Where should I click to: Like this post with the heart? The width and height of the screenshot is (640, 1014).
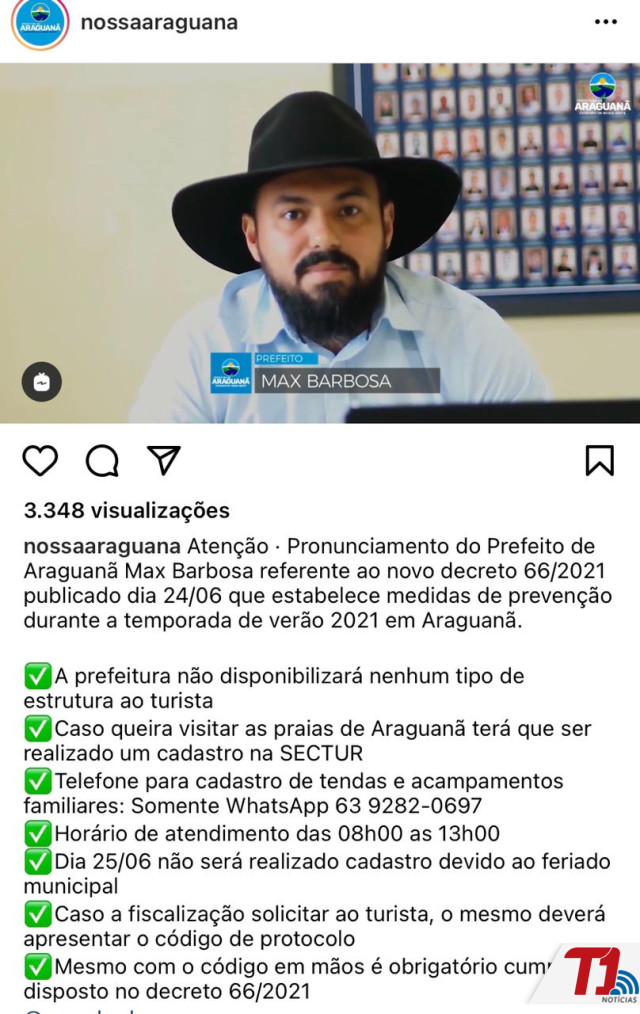[40, 460]
